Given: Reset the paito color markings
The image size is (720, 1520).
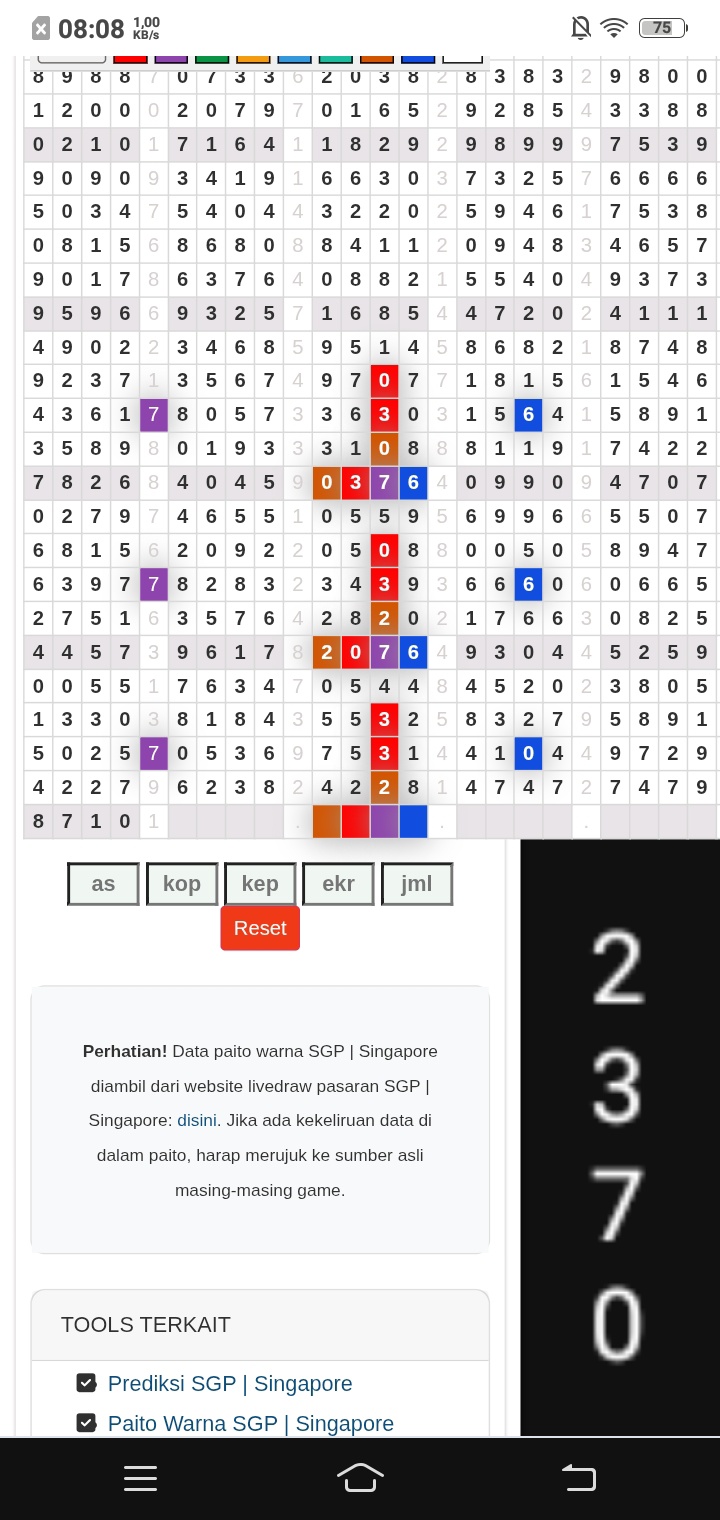Looking at the screenshot, I should (260, 928).
